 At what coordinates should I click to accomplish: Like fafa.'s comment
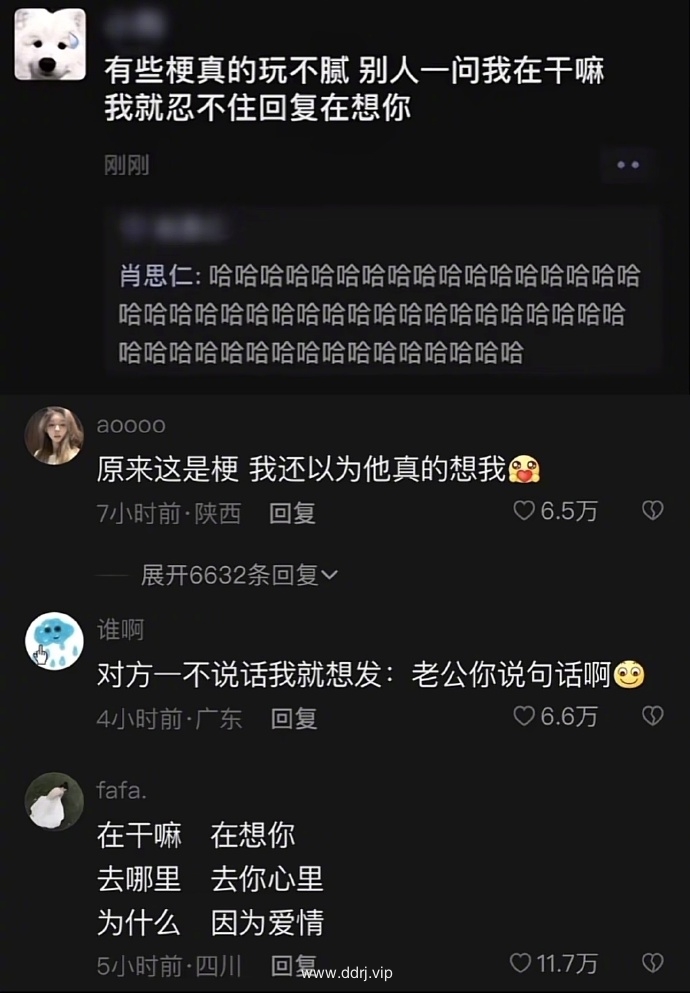coord(521,963)
